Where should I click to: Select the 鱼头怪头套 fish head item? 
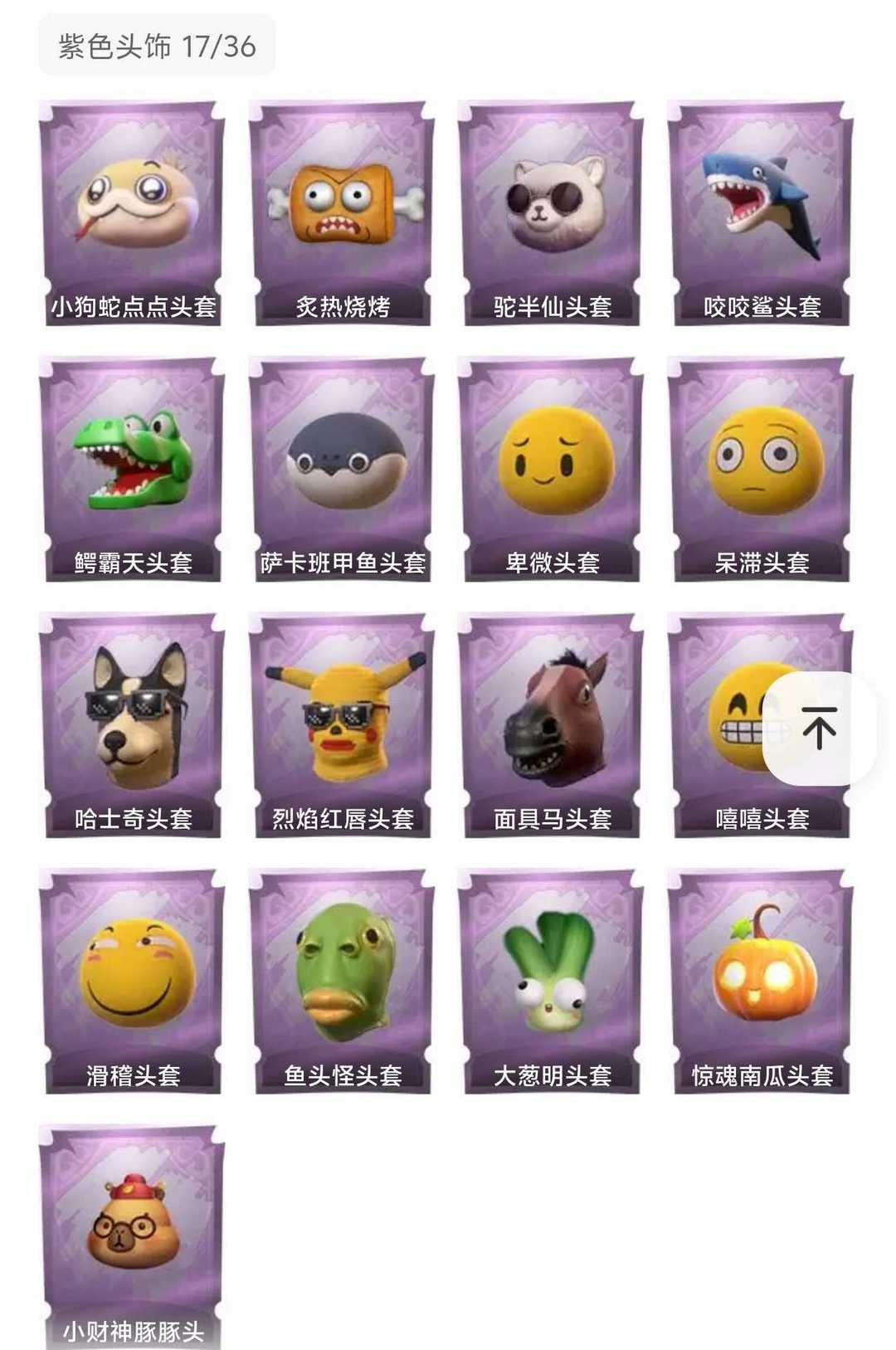pos(343,982)
